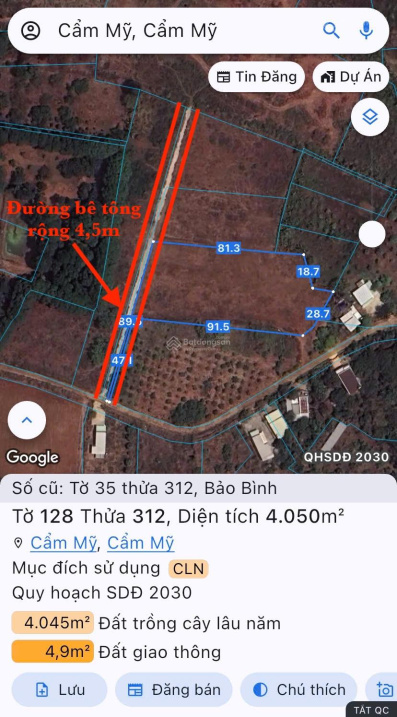397x717 pixels.
Task: Tap the camera add-photo button
Action: (383, 690)
